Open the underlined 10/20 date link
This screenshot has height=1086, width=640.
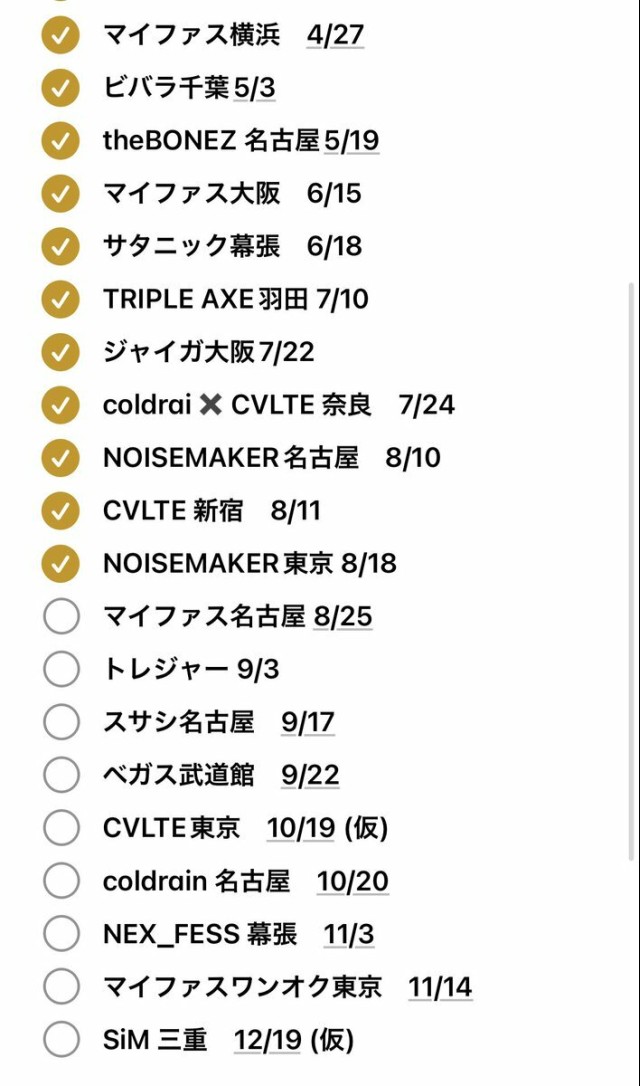click(353, 881)
